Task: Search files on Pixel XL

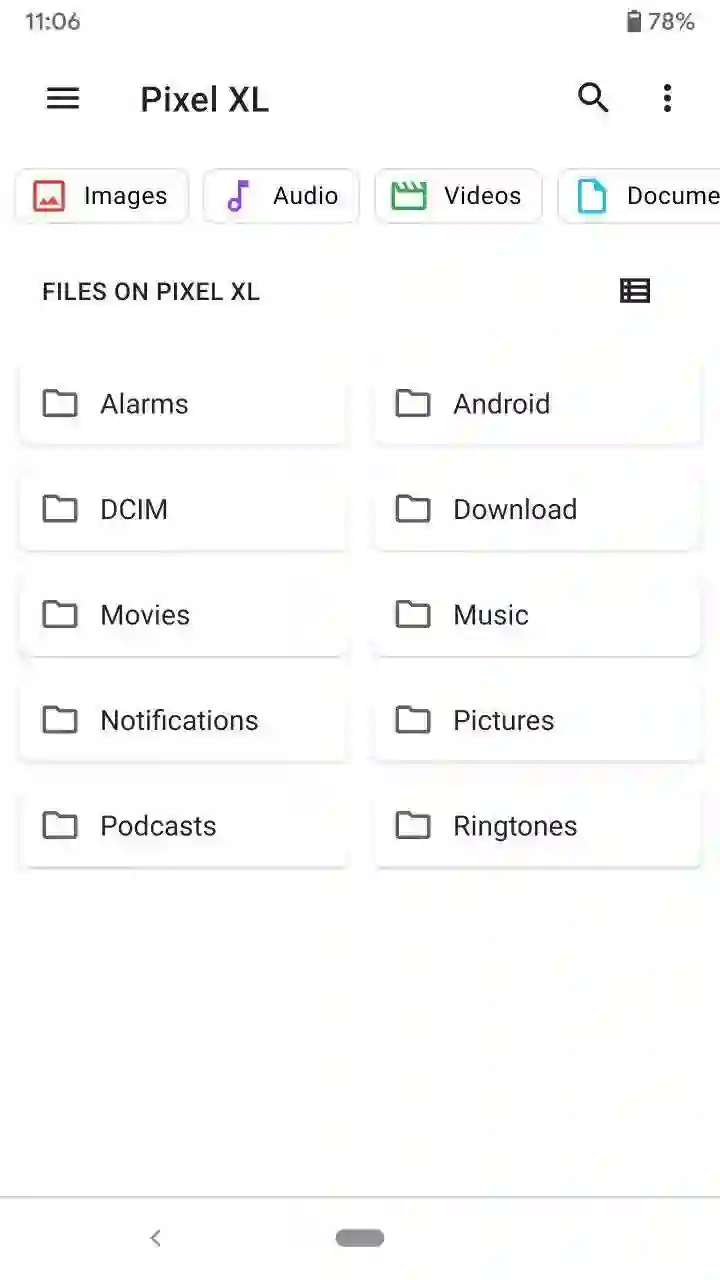Action: [593, 98]
